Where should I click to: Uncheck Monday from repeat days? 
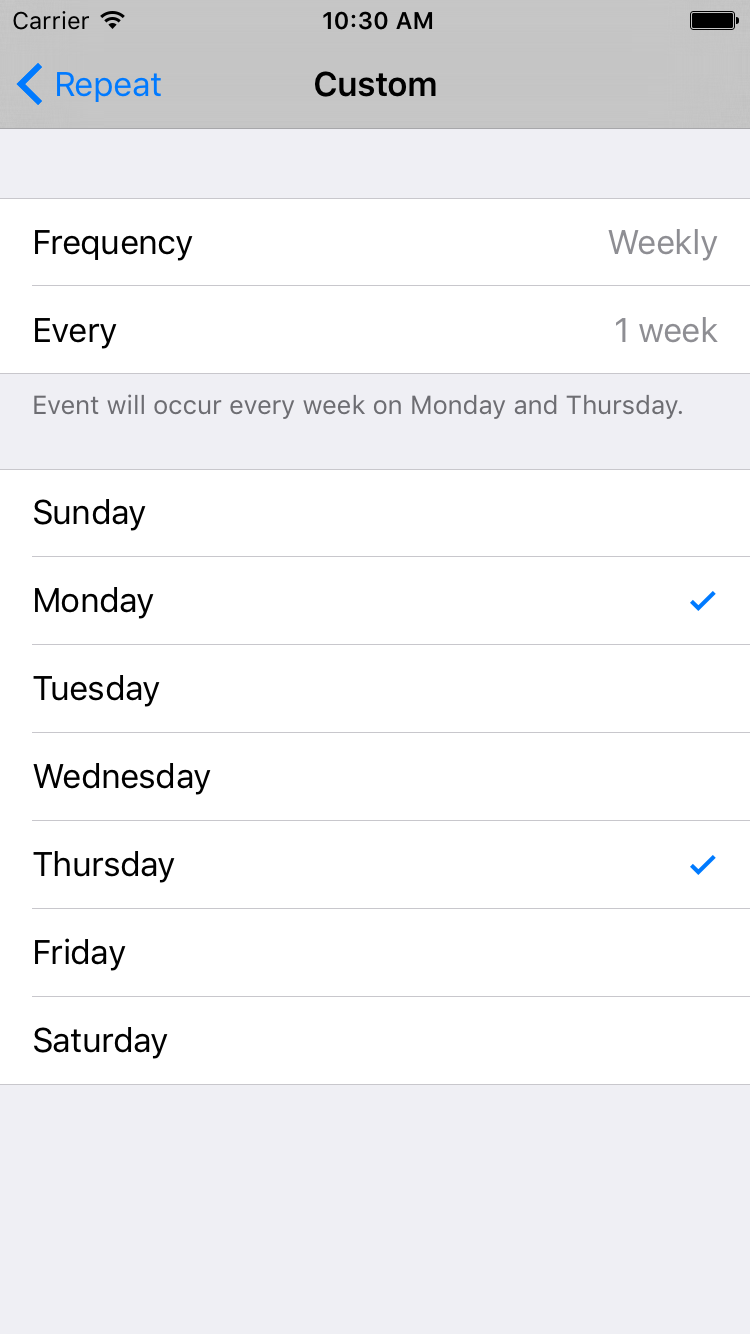(x=375, y=601)
